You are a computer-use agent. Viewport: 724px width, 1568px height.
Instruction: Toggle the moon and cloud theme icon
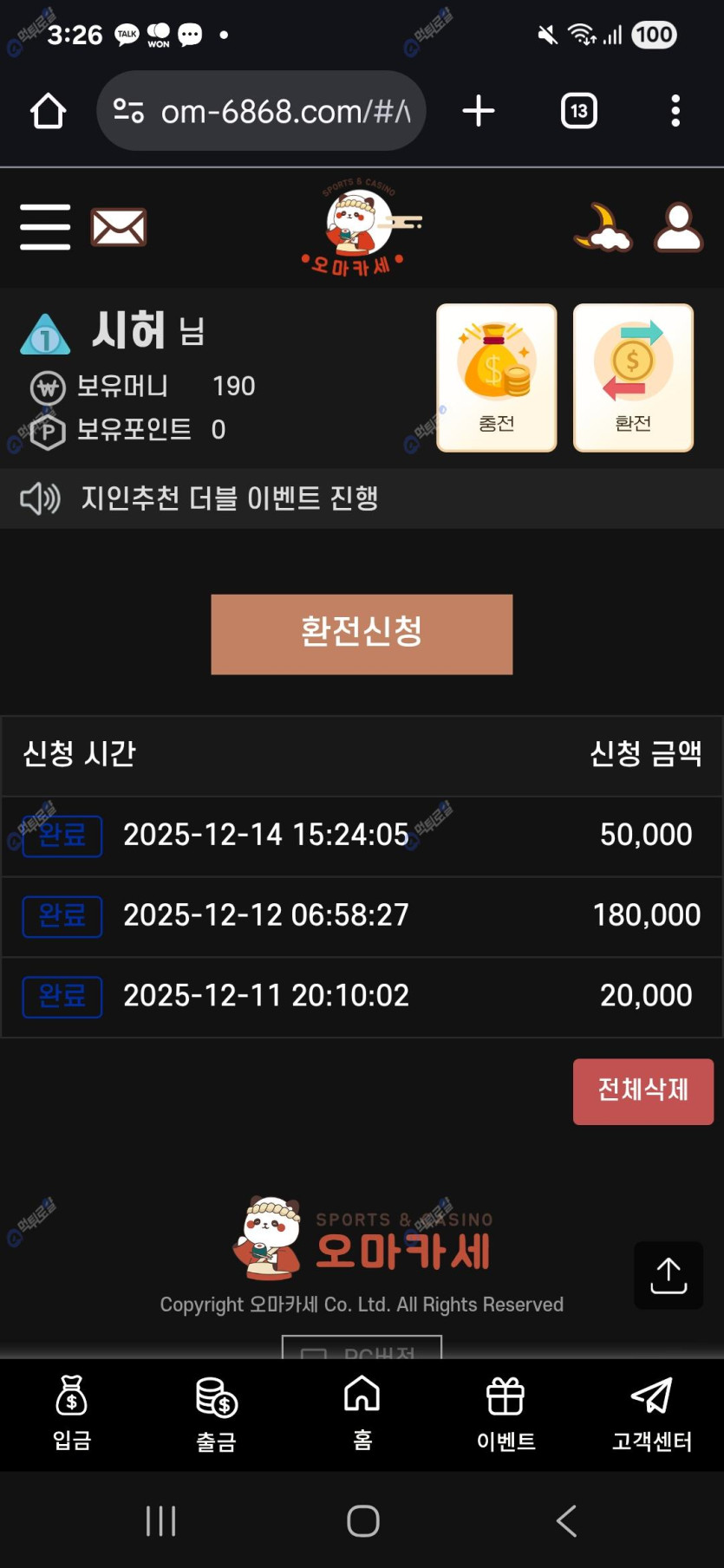603,228
